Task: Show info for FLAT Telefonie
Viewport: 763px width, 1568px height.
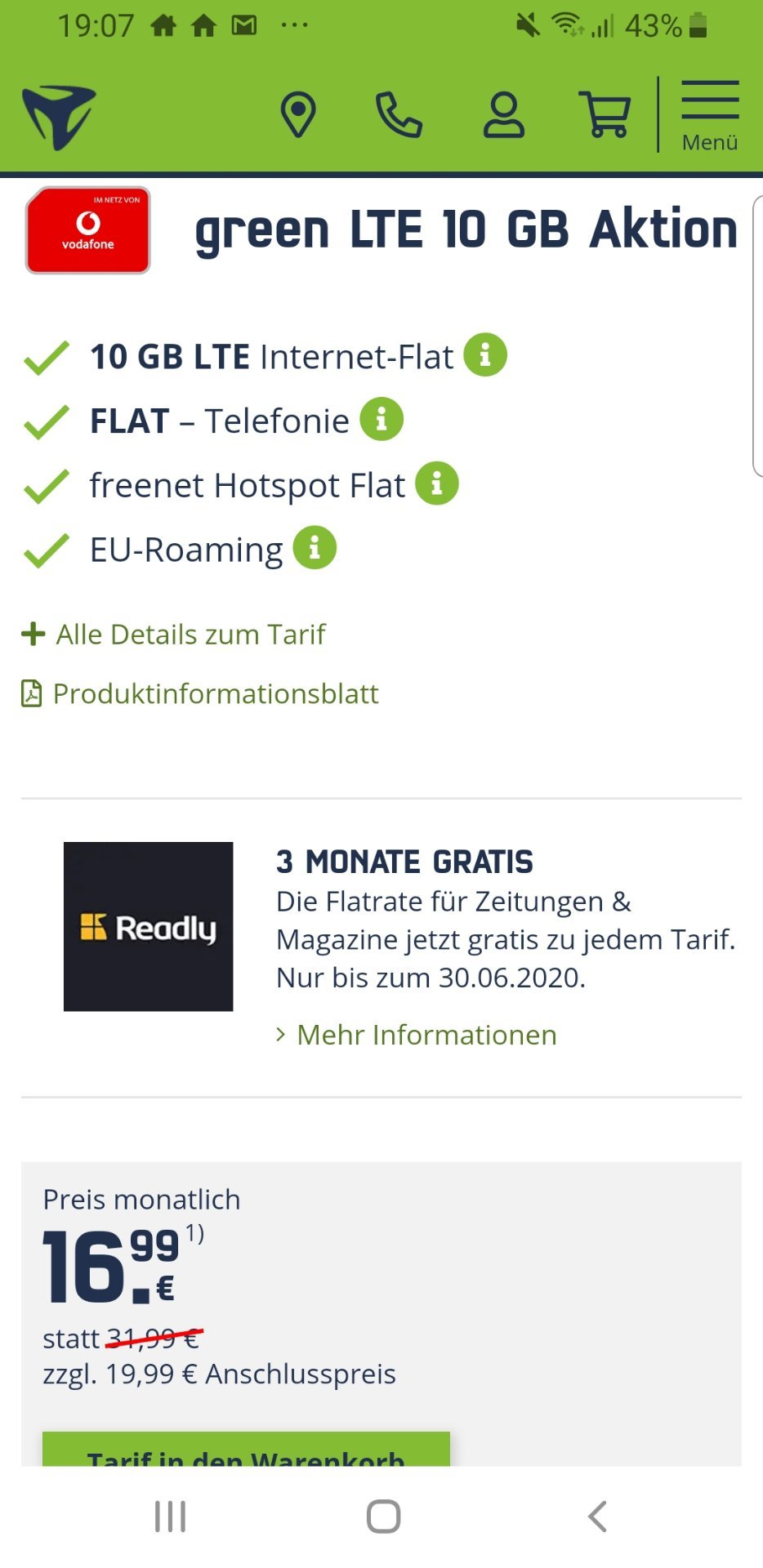Action: [x=381, y=419]
